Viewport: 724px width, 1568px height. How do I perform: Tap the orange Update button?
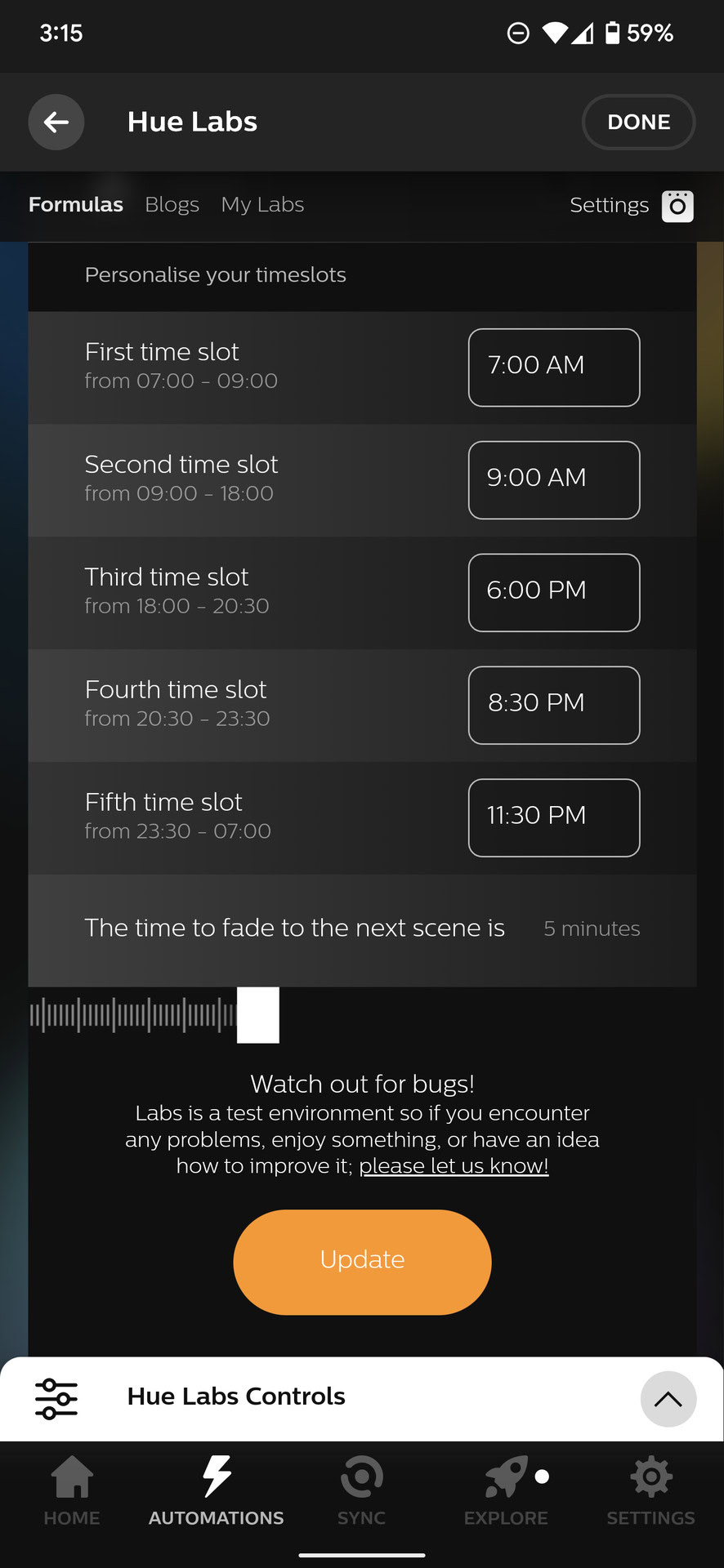click(x=362, y=1262)
